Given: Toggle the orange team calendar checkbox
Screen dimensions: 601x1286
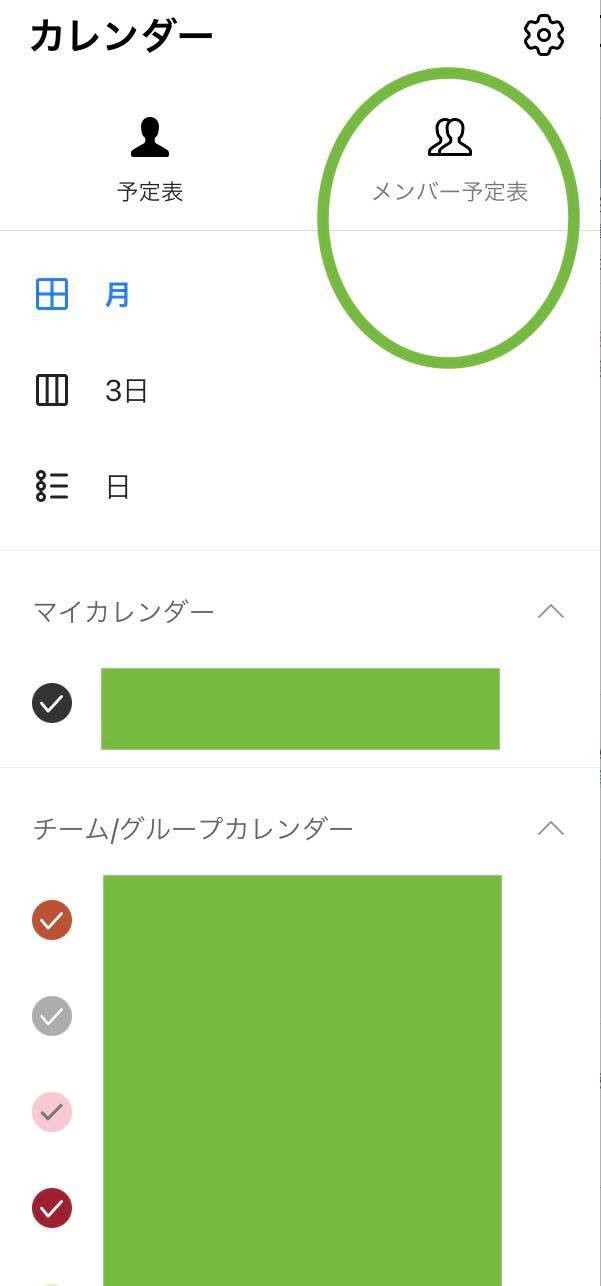Looking at the screenshot, I should 52,920.
